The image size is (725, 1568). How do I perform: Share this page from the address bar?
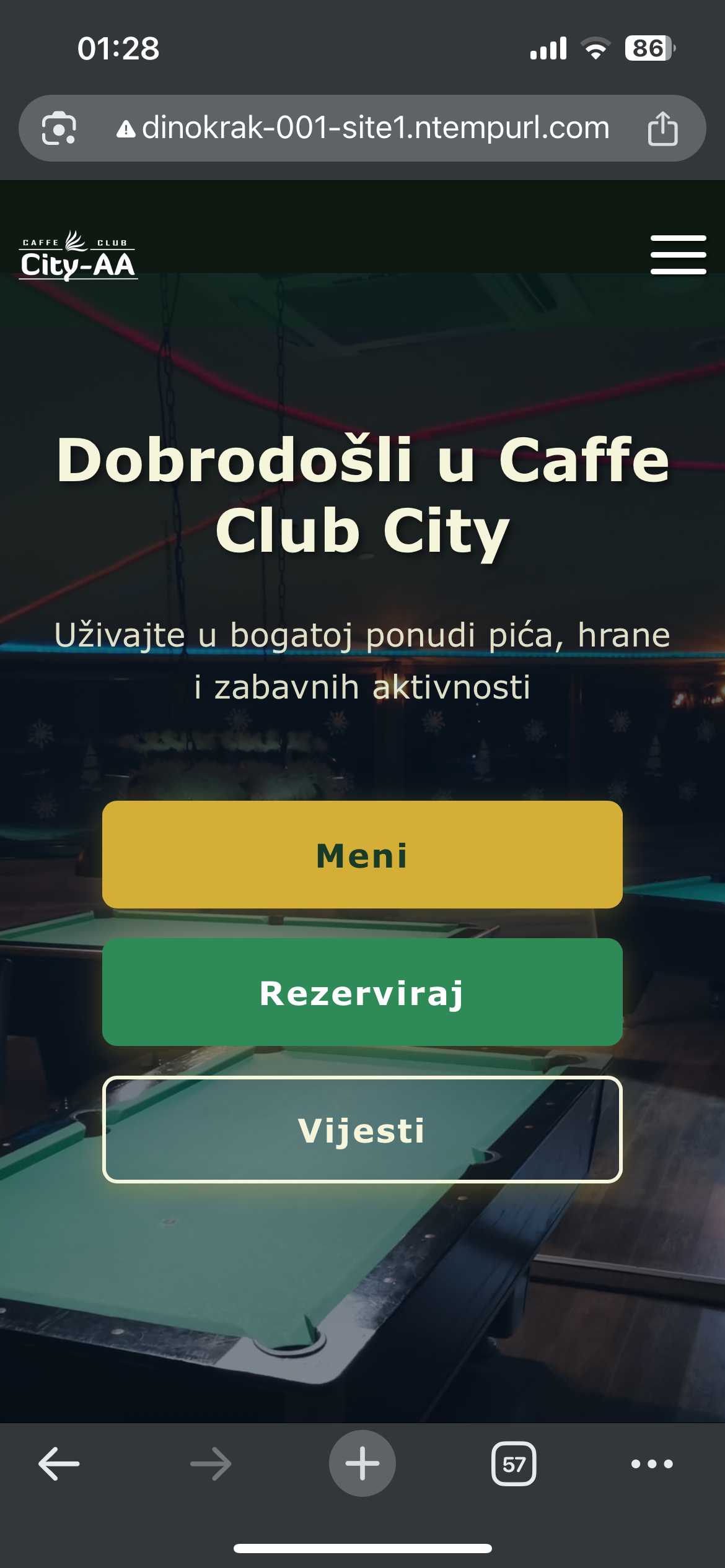pos(662,128)
